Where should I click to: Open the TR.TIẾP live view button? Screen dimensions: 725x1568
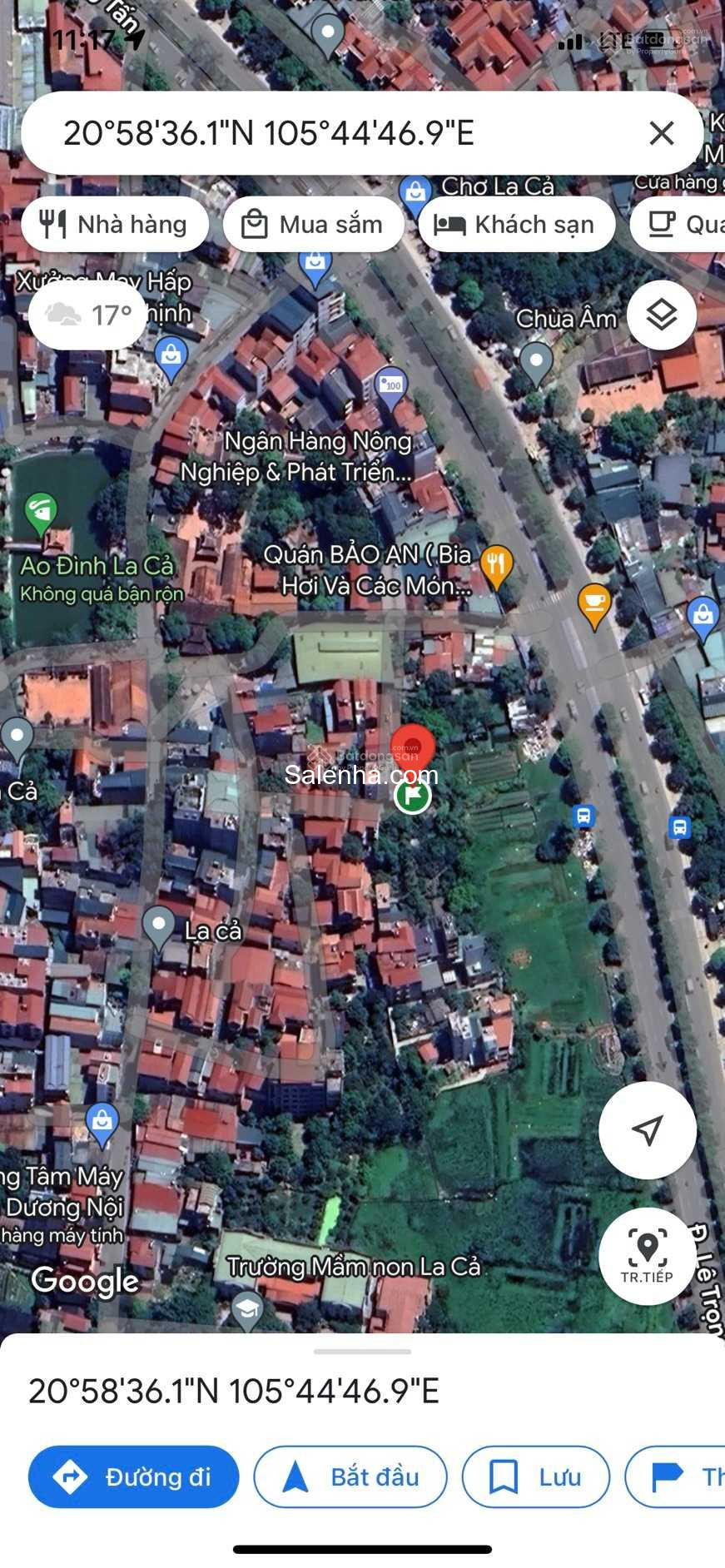(647, 1256)
